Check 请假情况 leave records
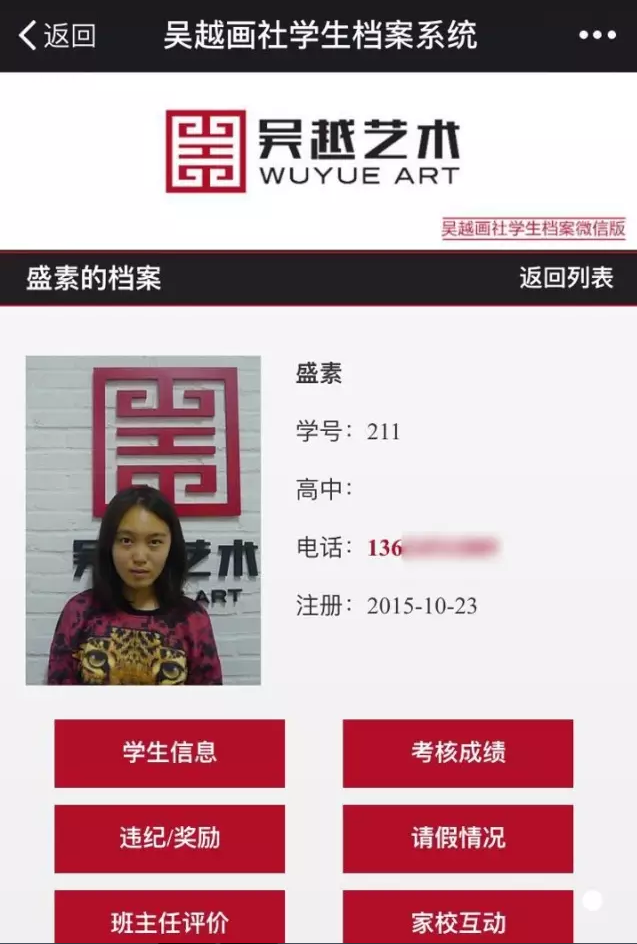This screenshot has width=637, height=944. [x=458, y=838]
